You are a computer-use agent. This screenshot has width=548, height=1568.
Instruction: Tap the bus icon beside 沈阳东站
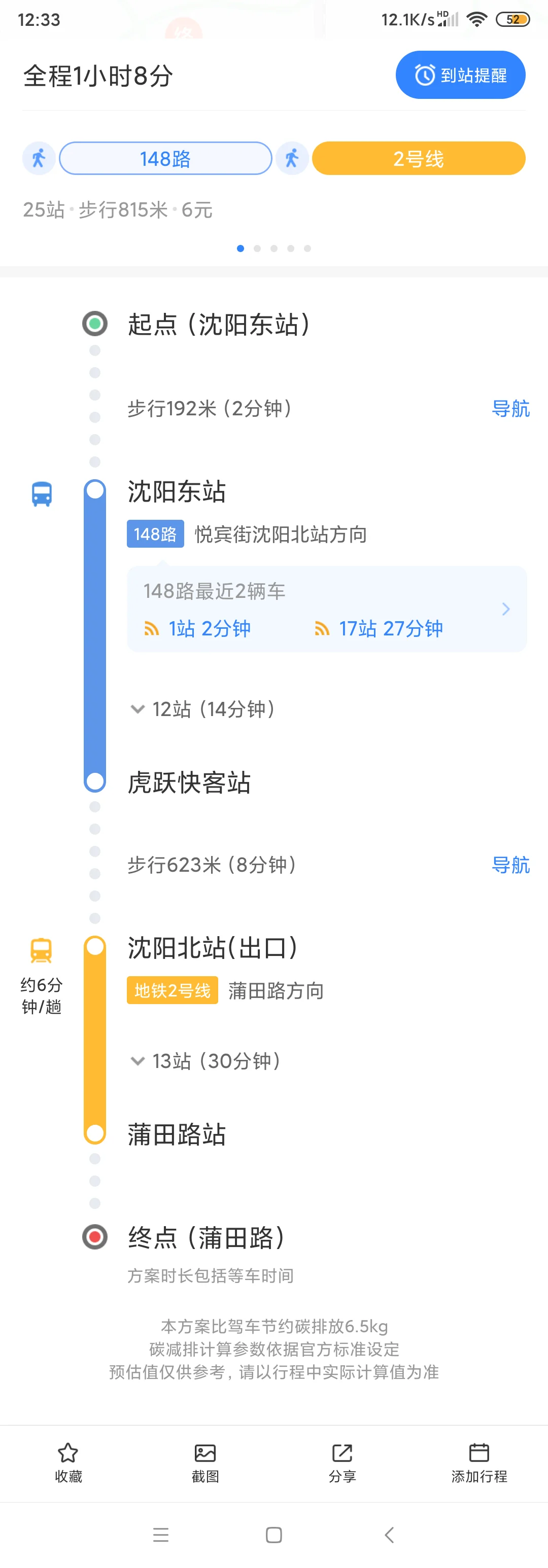(x=41, y=493)
